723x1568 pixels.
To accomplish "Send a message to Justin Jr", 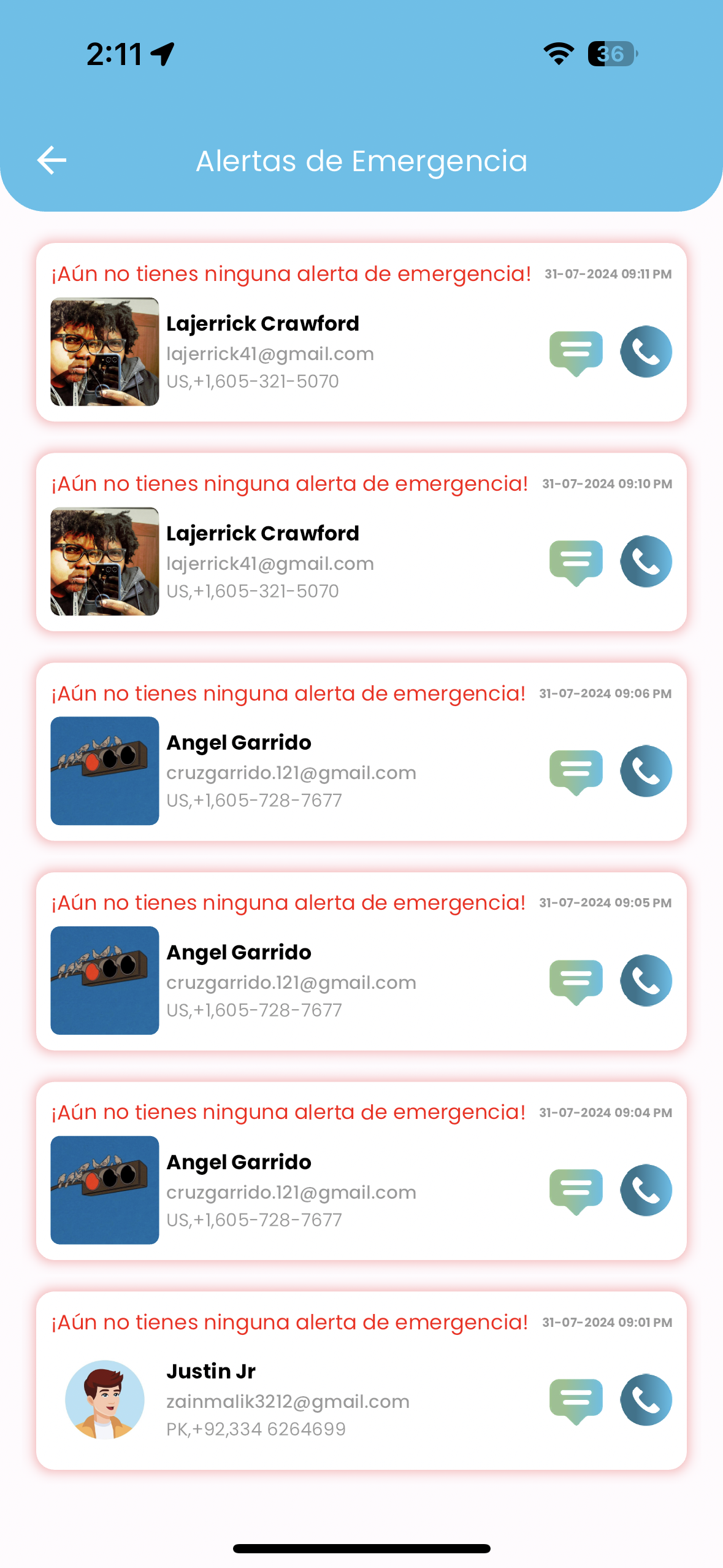I will (x=576, y=1401).
